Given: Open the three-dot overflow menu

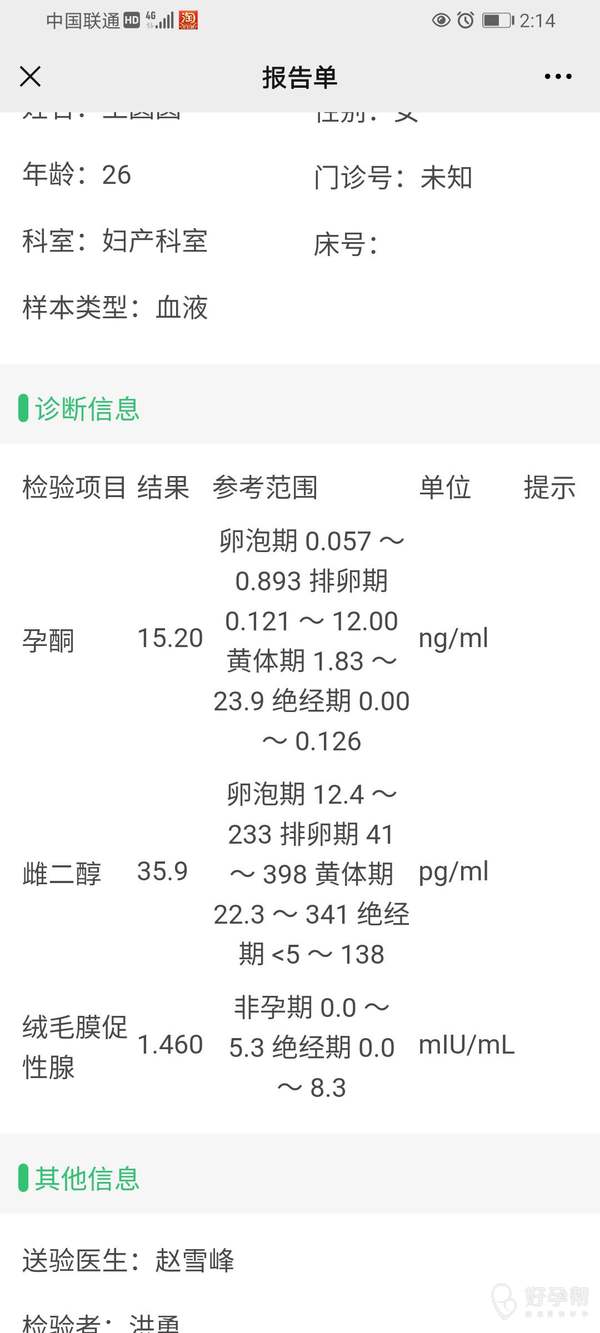Looking at the screenshot, I should coord(558,77).
